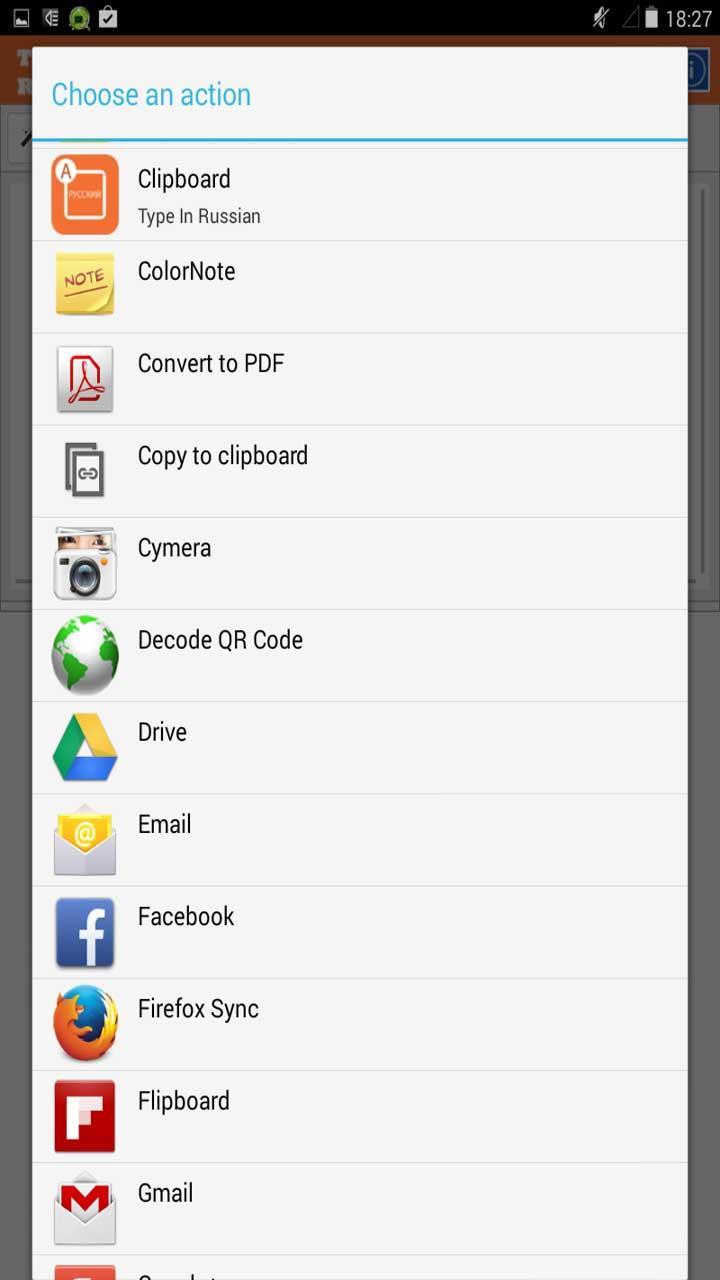720x1280 pixels.
Task: Select the Email envelope icon
Action: [84, 840]
